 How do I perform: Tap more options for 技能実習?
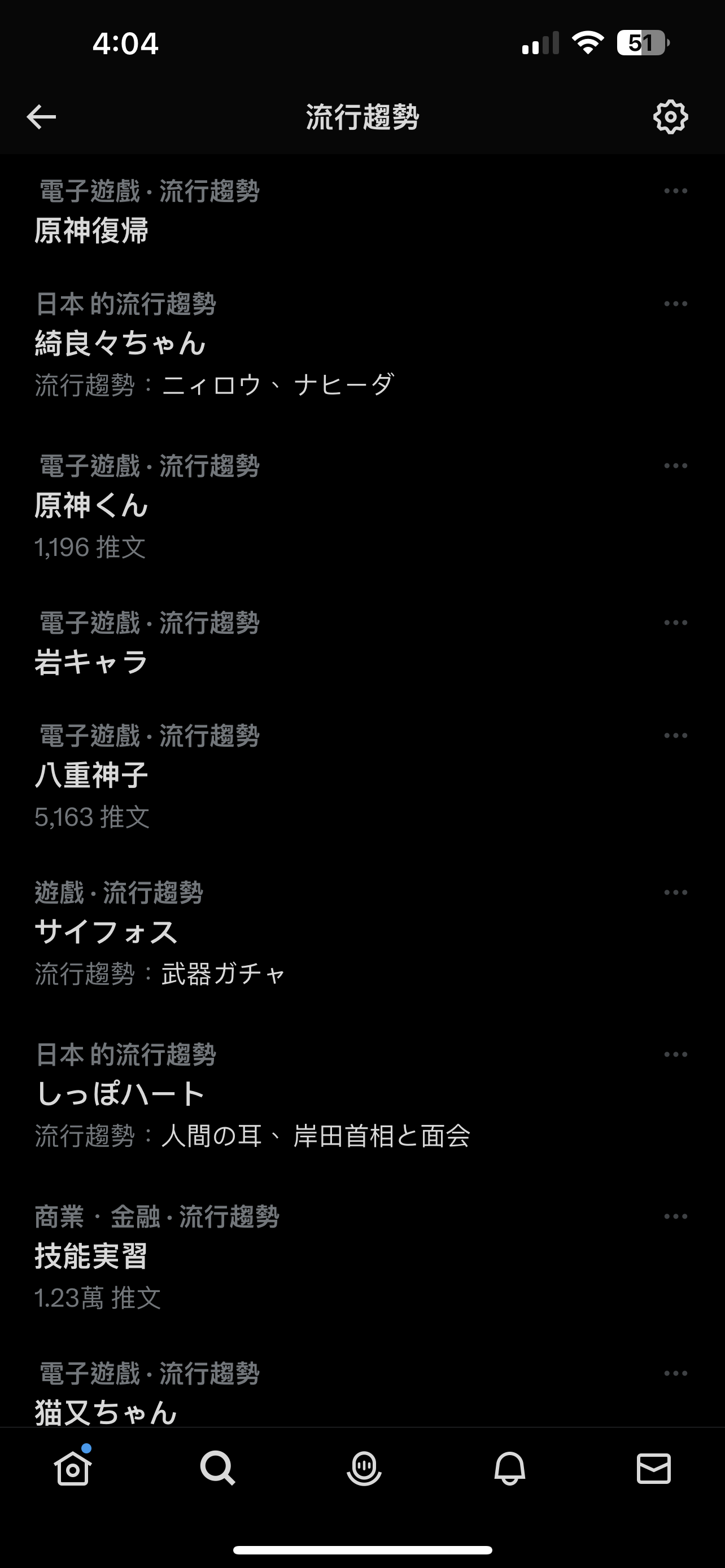pyautogui.click(x=676, y=1216)
